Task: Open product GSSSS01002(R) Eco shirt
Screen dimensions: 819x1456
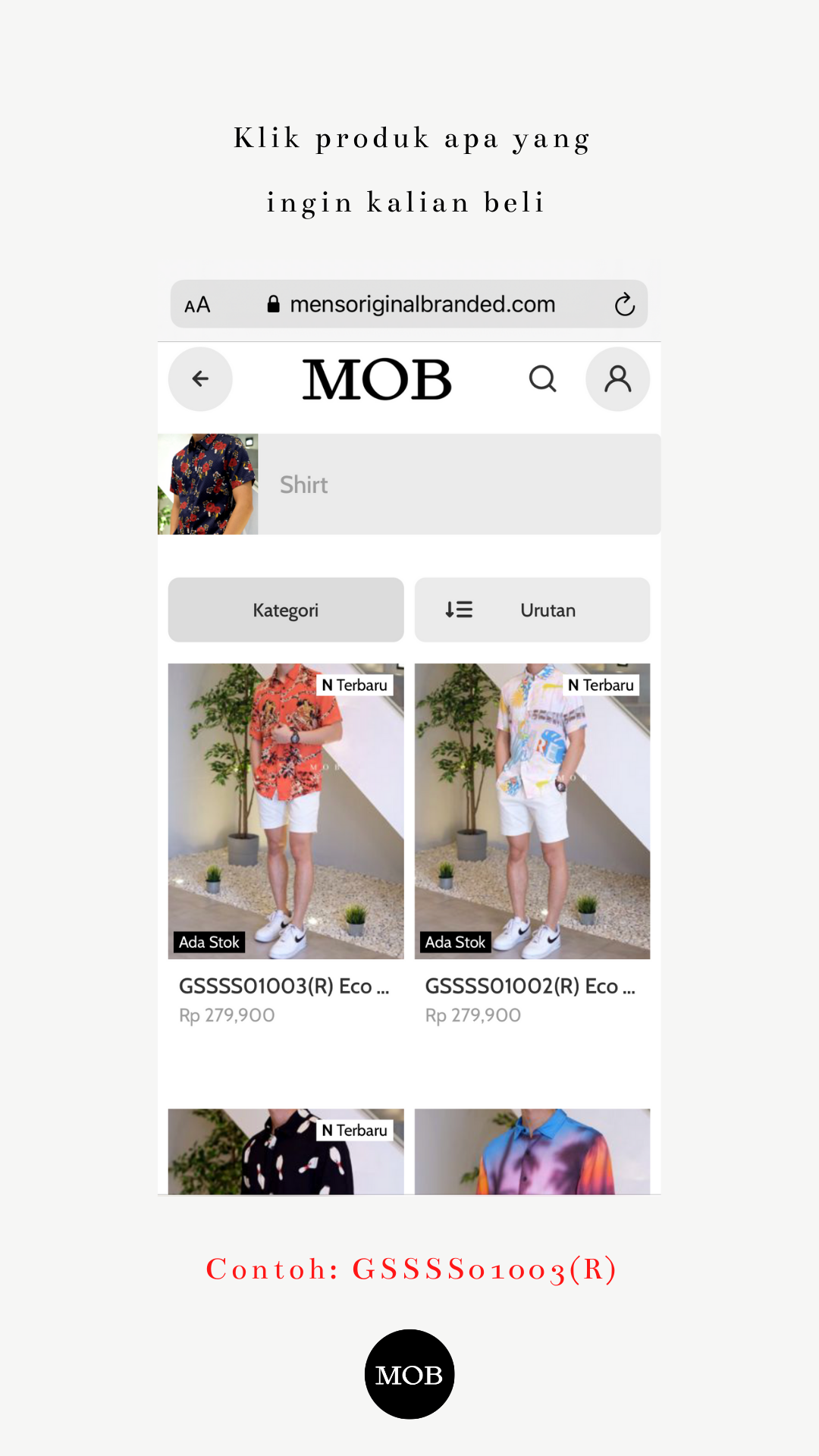Action: (532, 809)
